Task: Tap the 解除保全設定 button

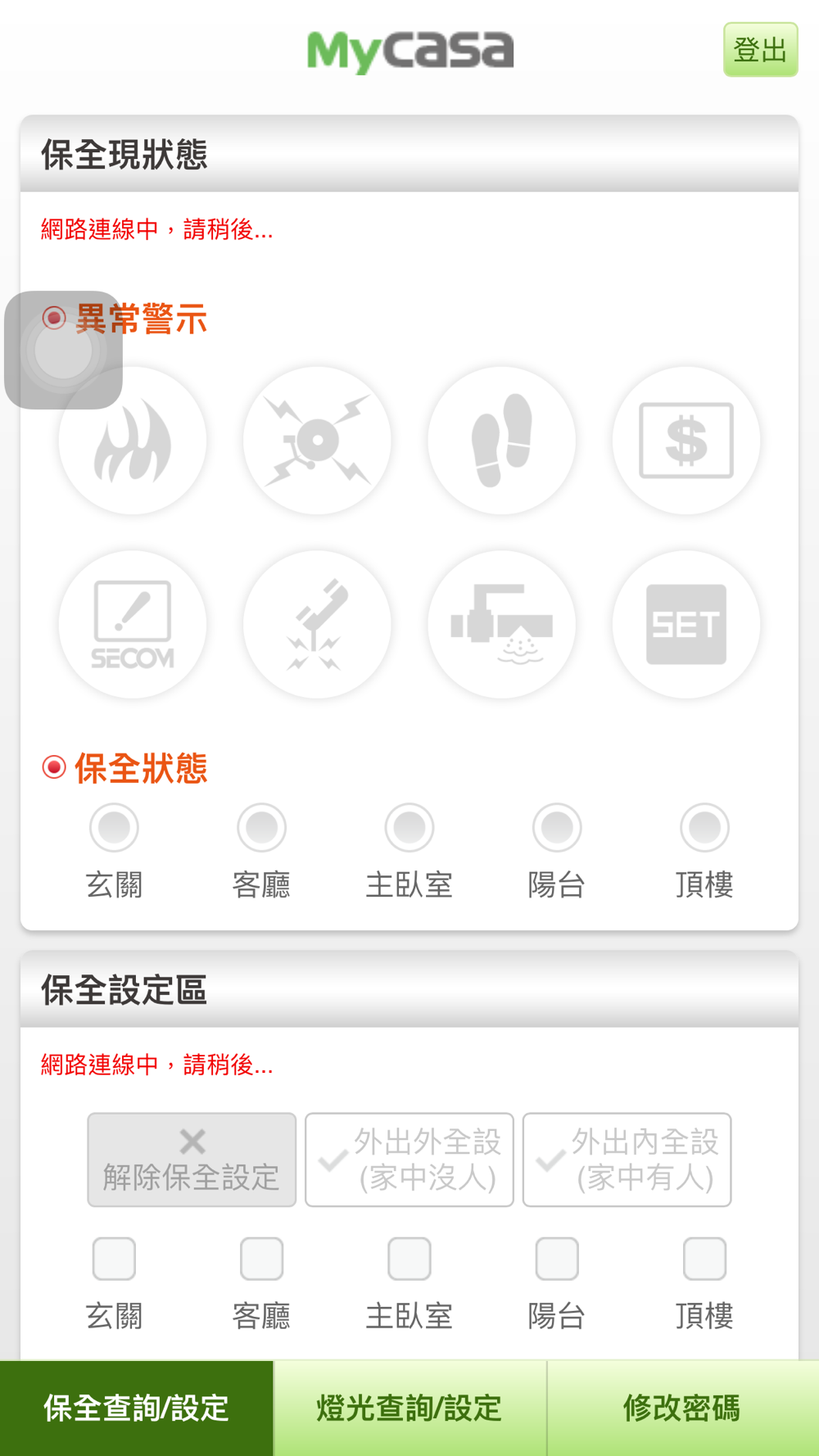Action: pos(192,1160)
